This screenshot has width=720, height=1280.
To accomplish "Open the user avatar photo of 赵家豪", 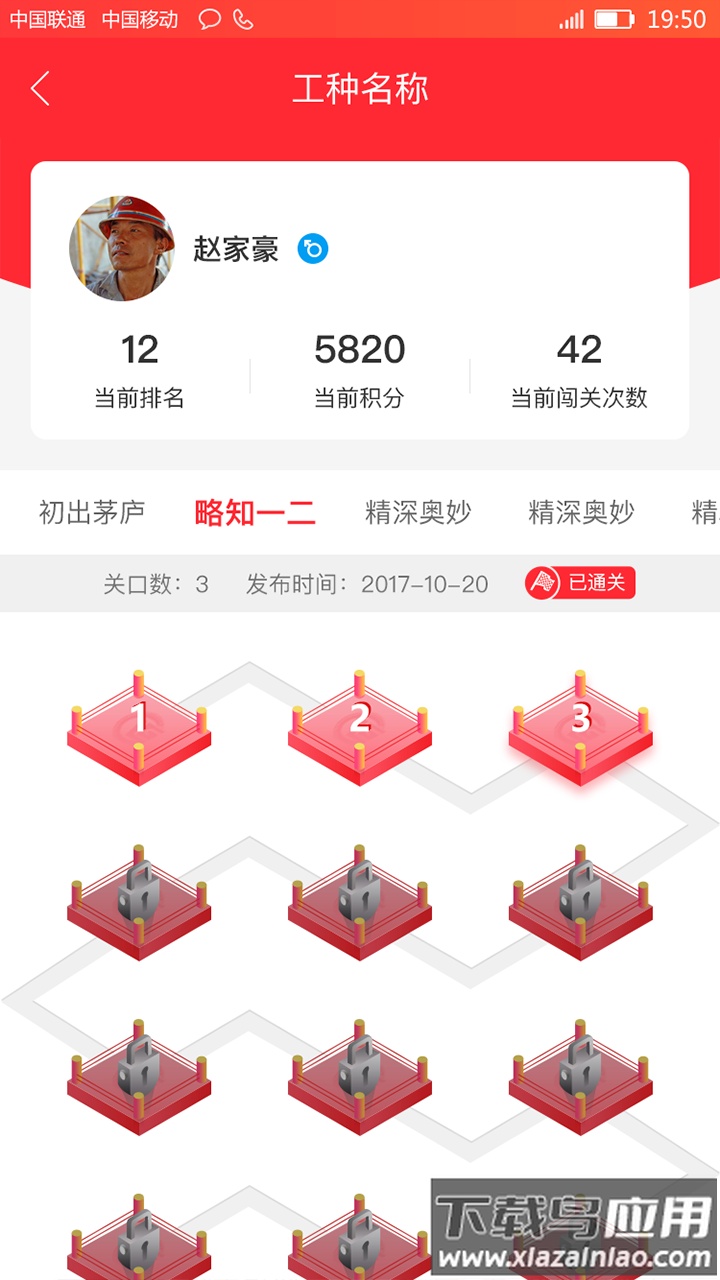I will [125, 248].
